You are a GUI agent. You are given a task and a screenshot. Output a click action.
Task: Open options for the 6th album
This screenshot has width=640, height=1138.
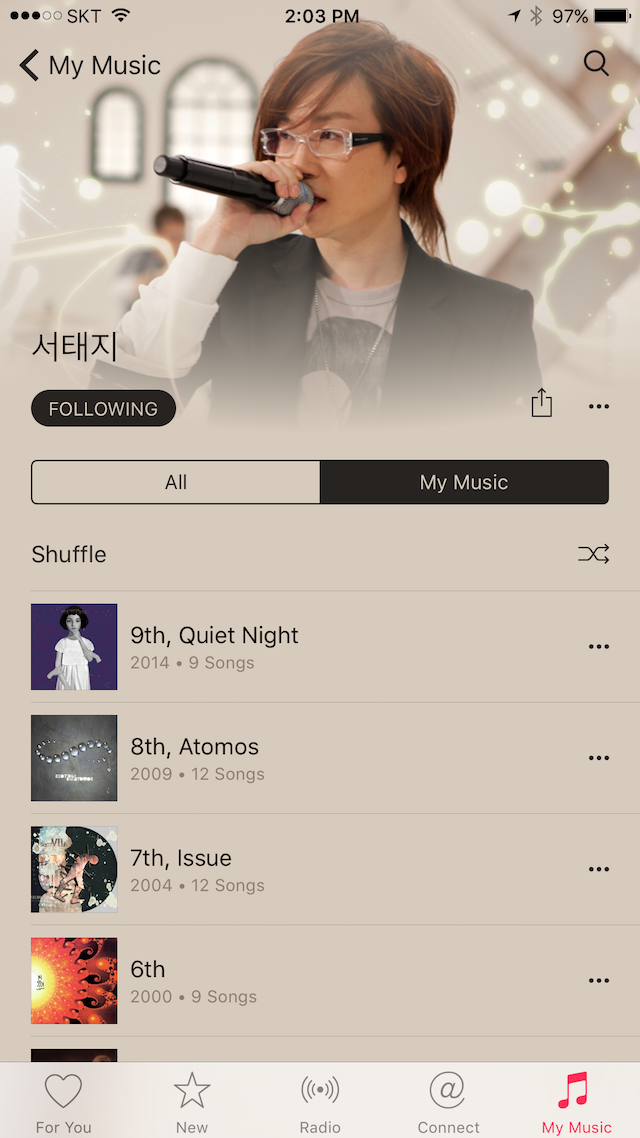coord(599,981)
